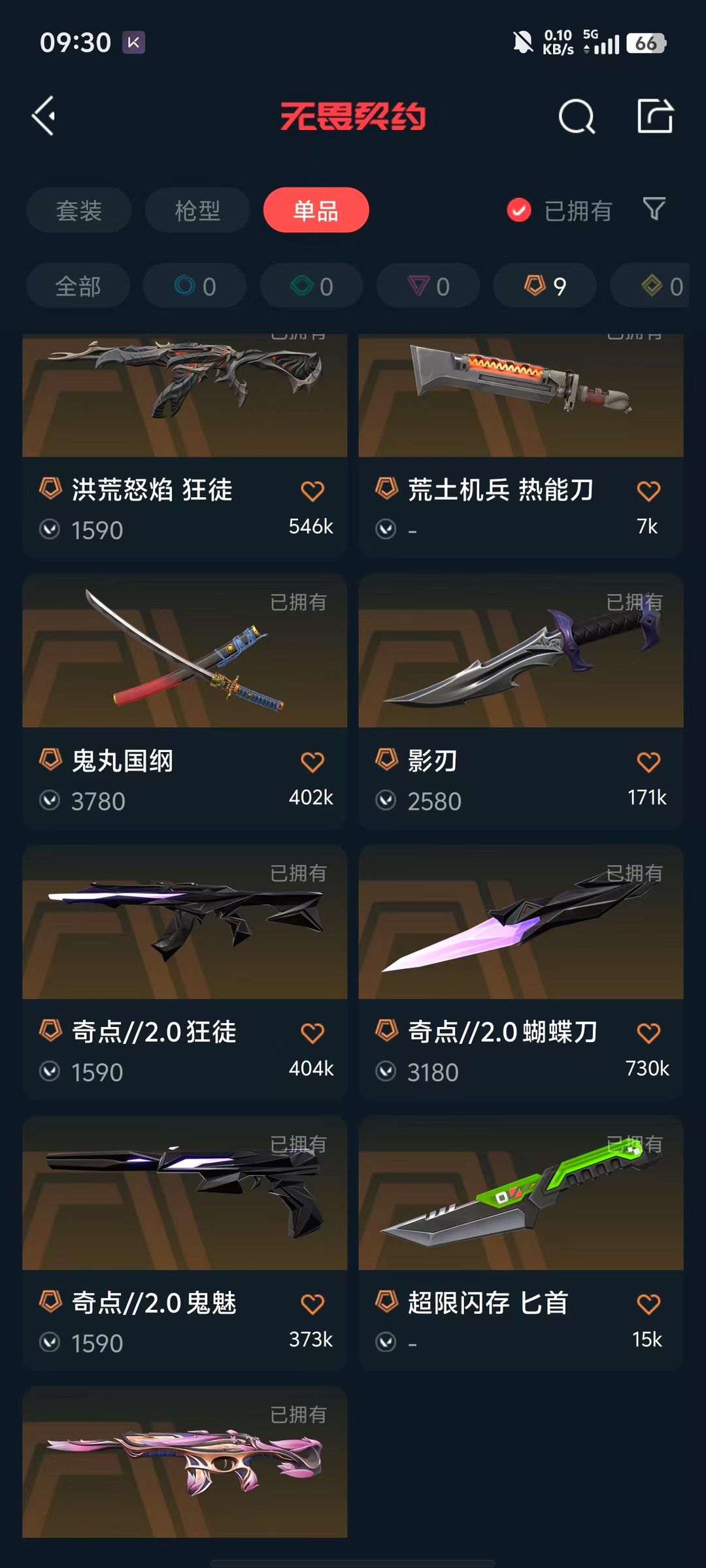Select the green diamond tier chip
This screenshot has width=706, height=1568.
pos(312,286)
